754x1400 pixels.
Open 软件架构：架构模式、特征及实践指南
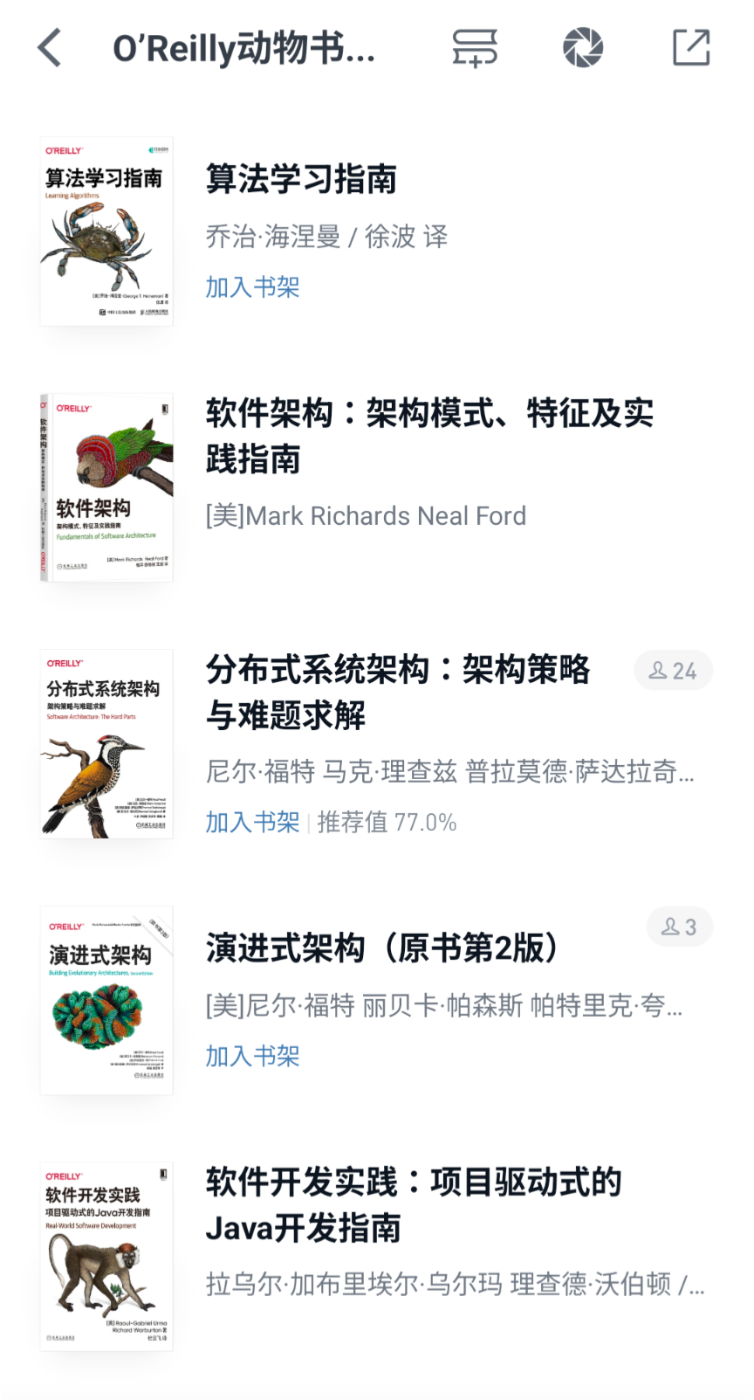429,436
